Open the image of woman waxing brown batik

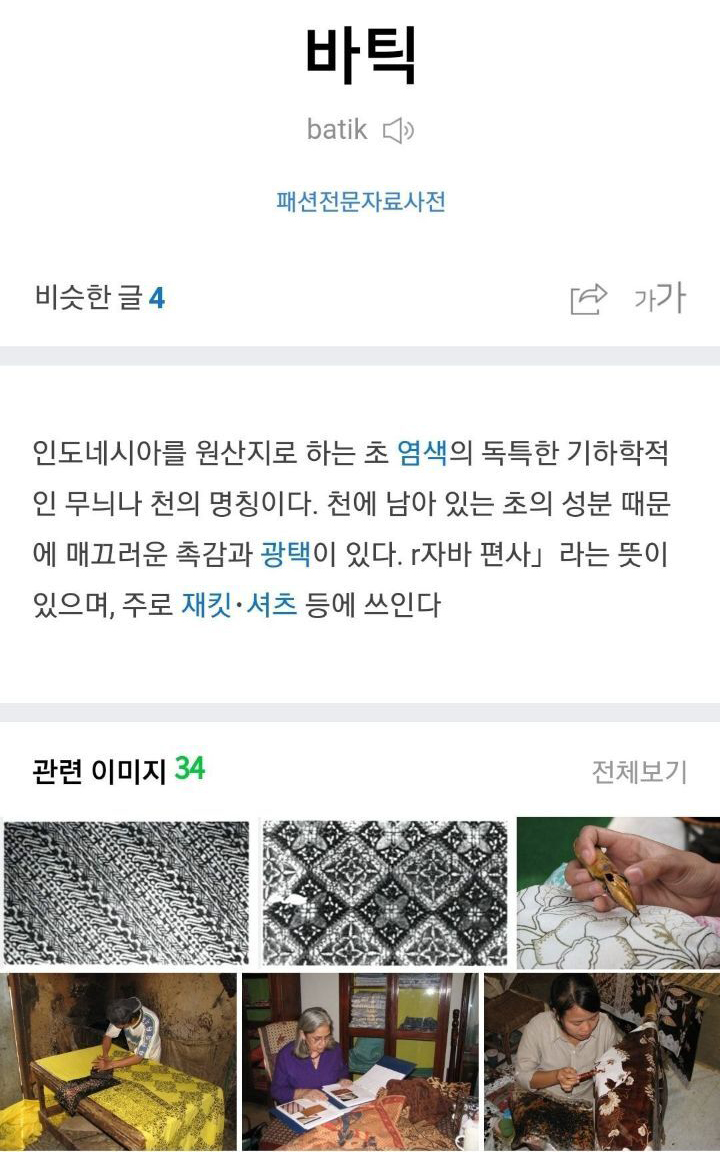[602, 1062]
